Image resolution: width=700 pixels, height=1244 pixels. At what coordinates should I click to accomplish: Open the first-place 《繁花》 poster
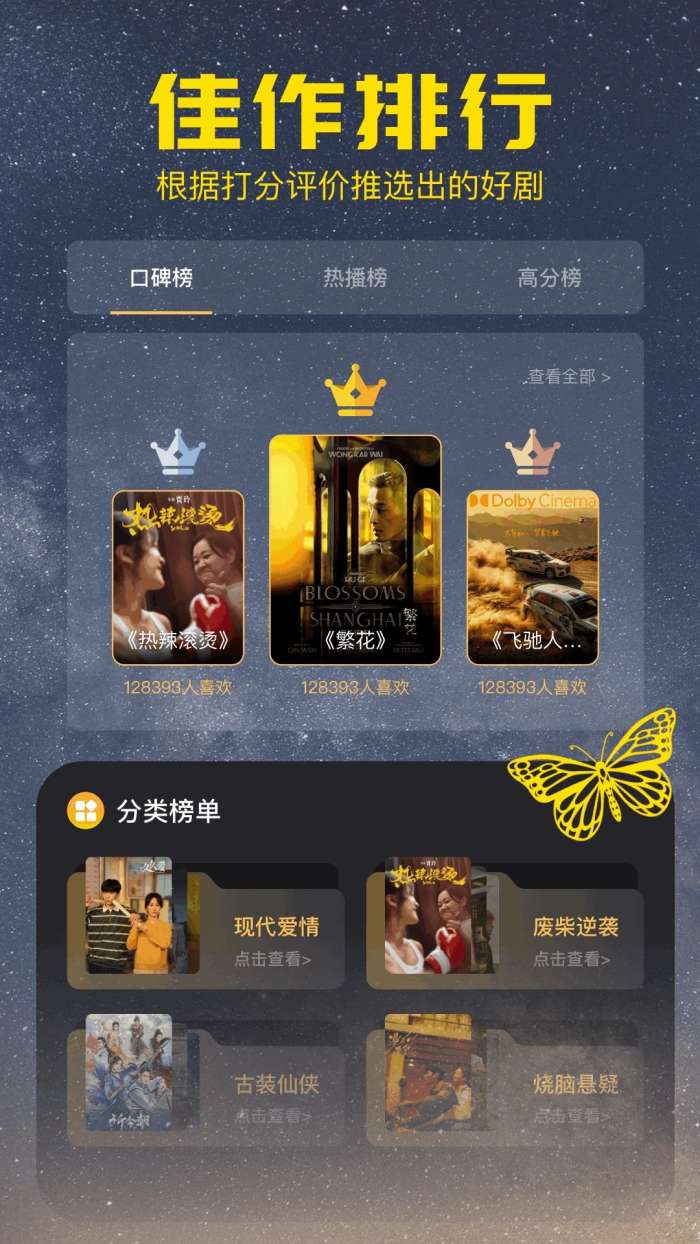pos(355,549)
